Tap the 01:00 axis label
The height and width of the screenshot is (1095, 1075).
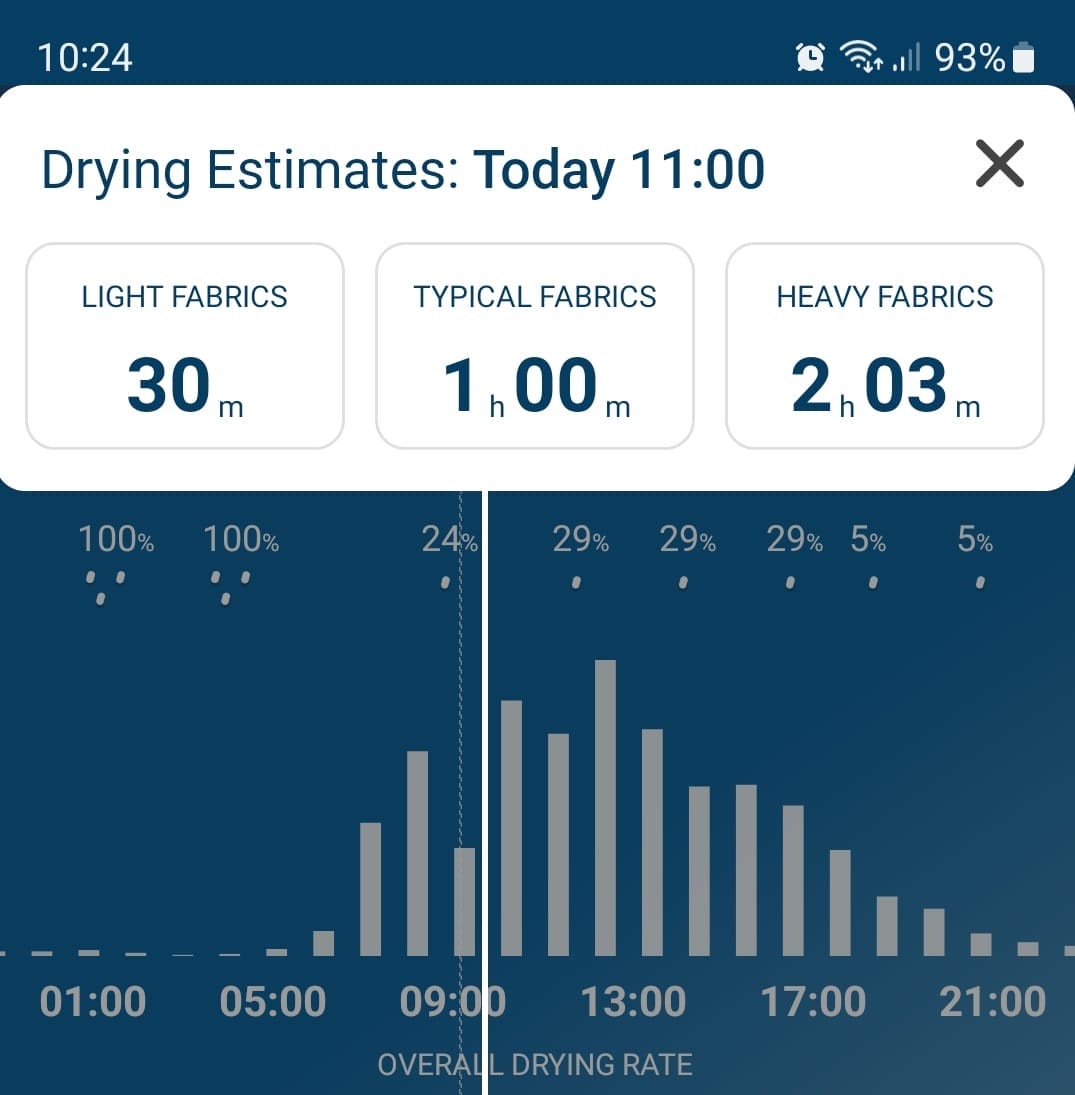point(95,1001)
